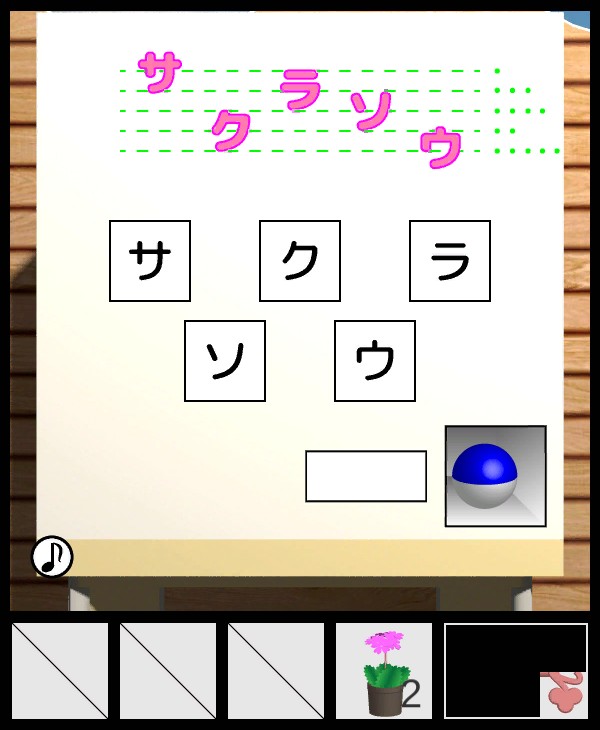Image resolution: width=600 pixels, height=730 pixels.
Task: Toggle the music note sound icon
Action: tap(52, 557)
